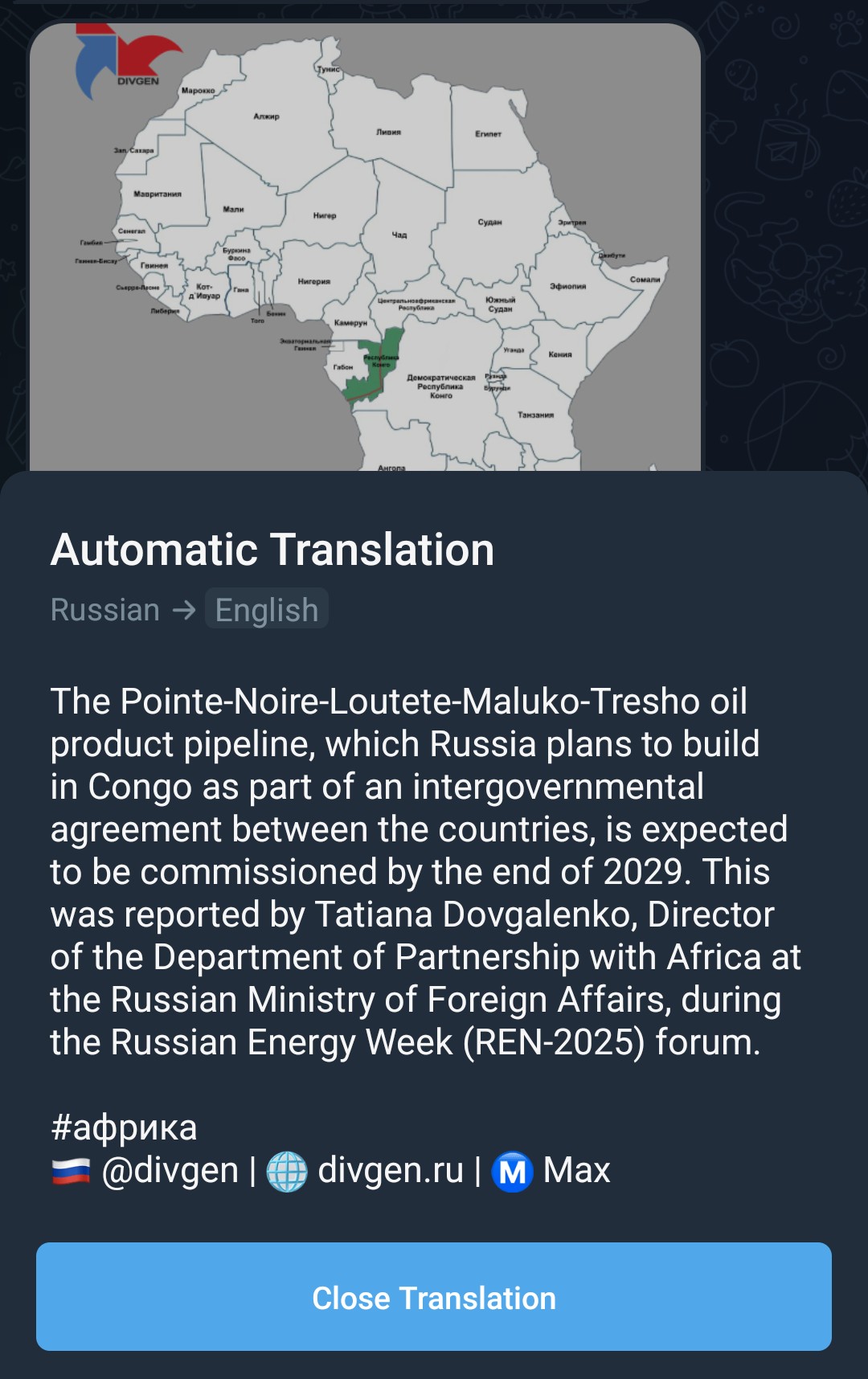Close the translation sheet
The height and width of the screenshot is (1379, 868).
tap(433, 1297)
